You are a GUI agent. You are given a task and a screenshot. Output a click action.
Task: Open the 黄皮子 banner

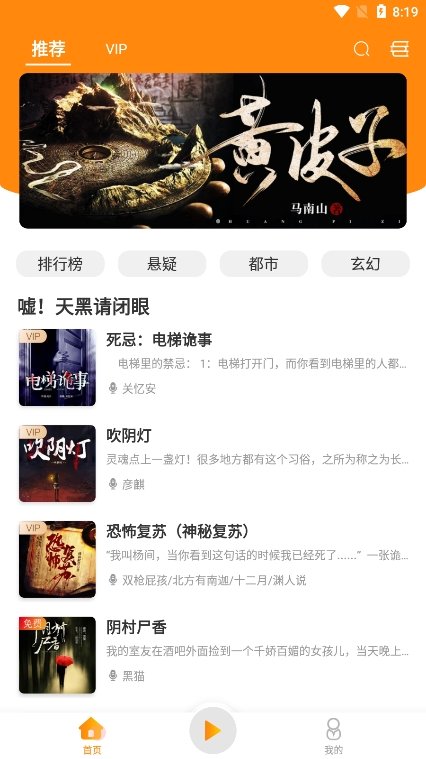(213, 151)
